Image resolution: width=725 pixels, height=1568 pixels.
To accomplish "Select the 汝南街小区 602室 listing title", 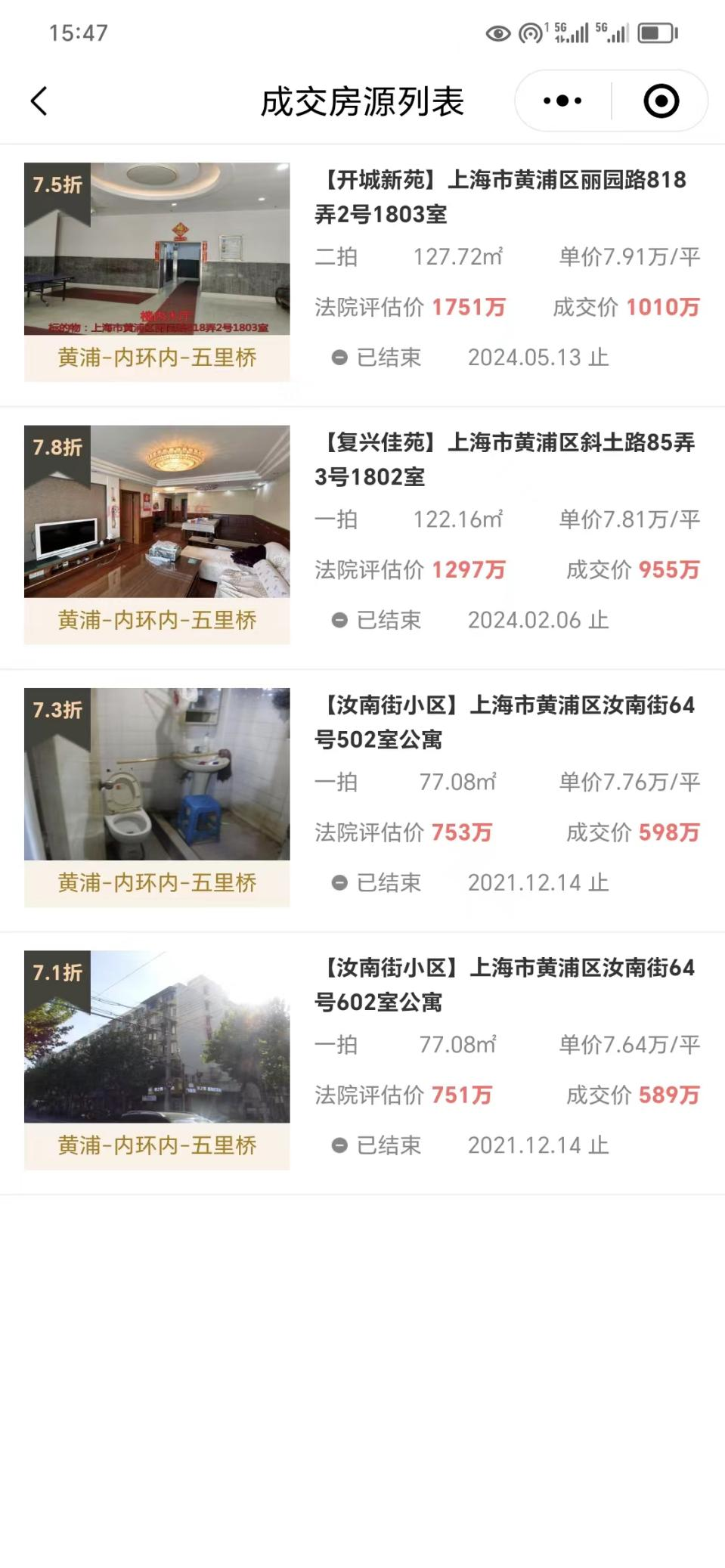I will tap(507, 988).
